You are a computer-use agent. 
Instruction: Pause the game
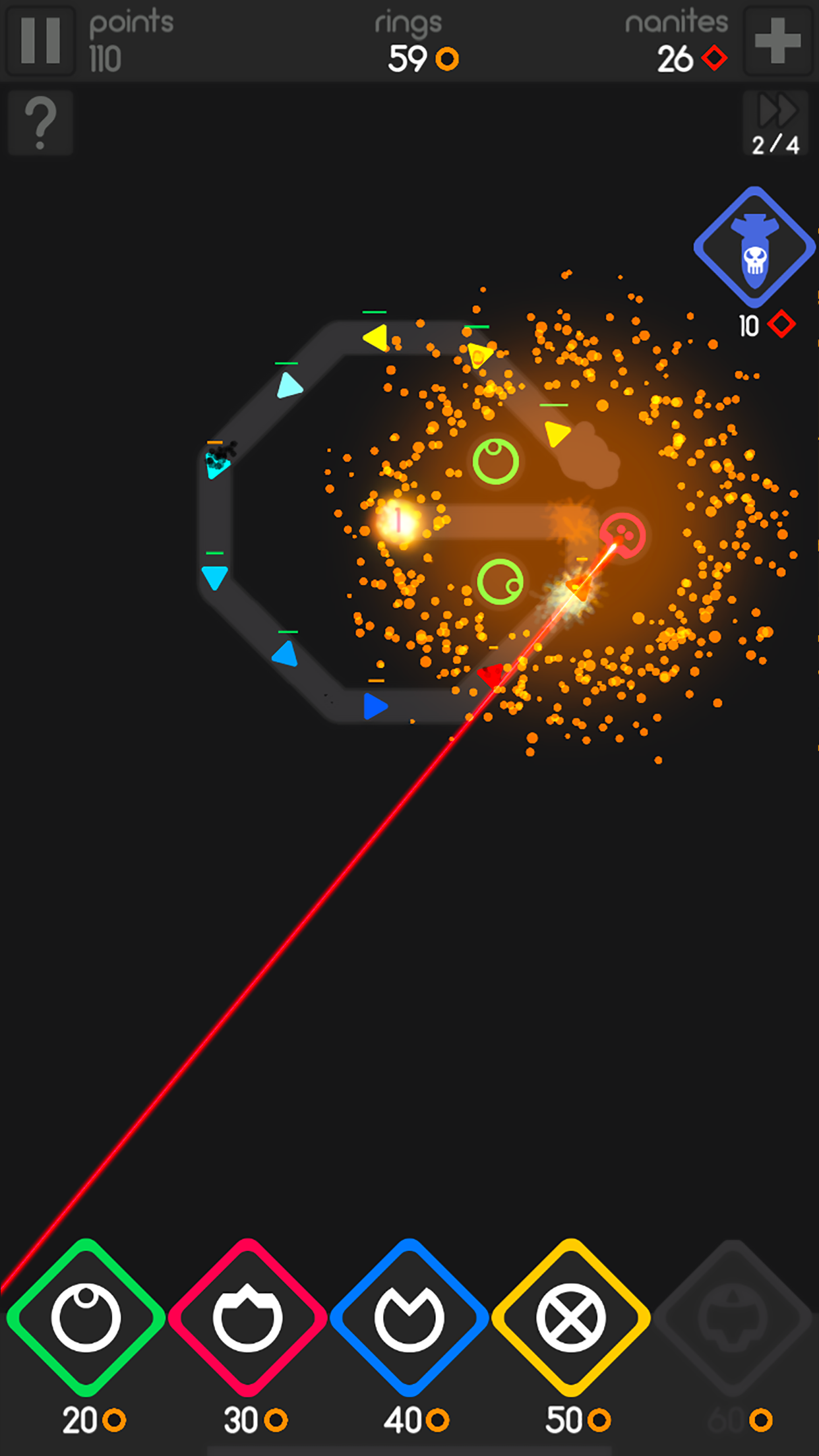(x=41, y=40)
